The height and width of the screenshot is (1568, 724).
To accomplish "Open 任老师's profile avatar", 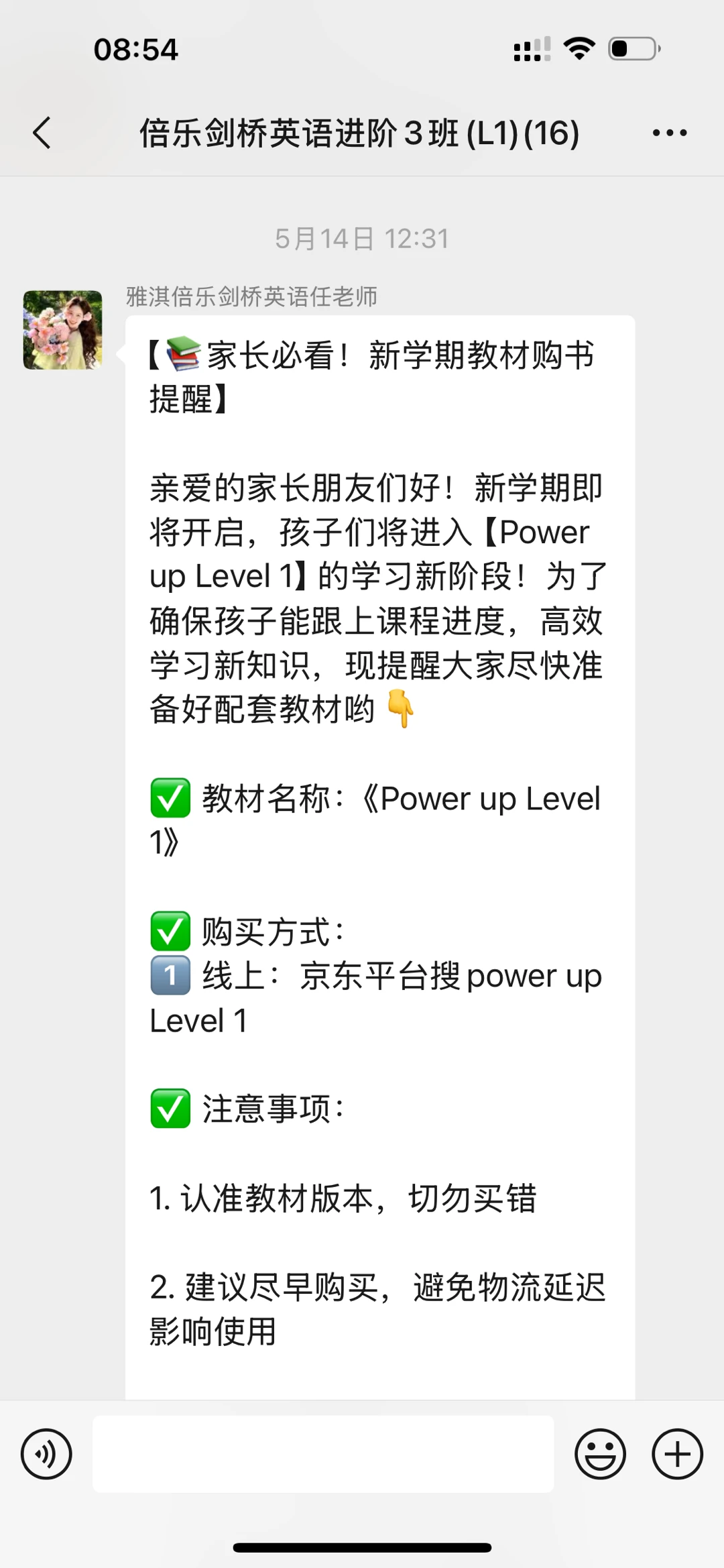I will [x=63, y=330].
